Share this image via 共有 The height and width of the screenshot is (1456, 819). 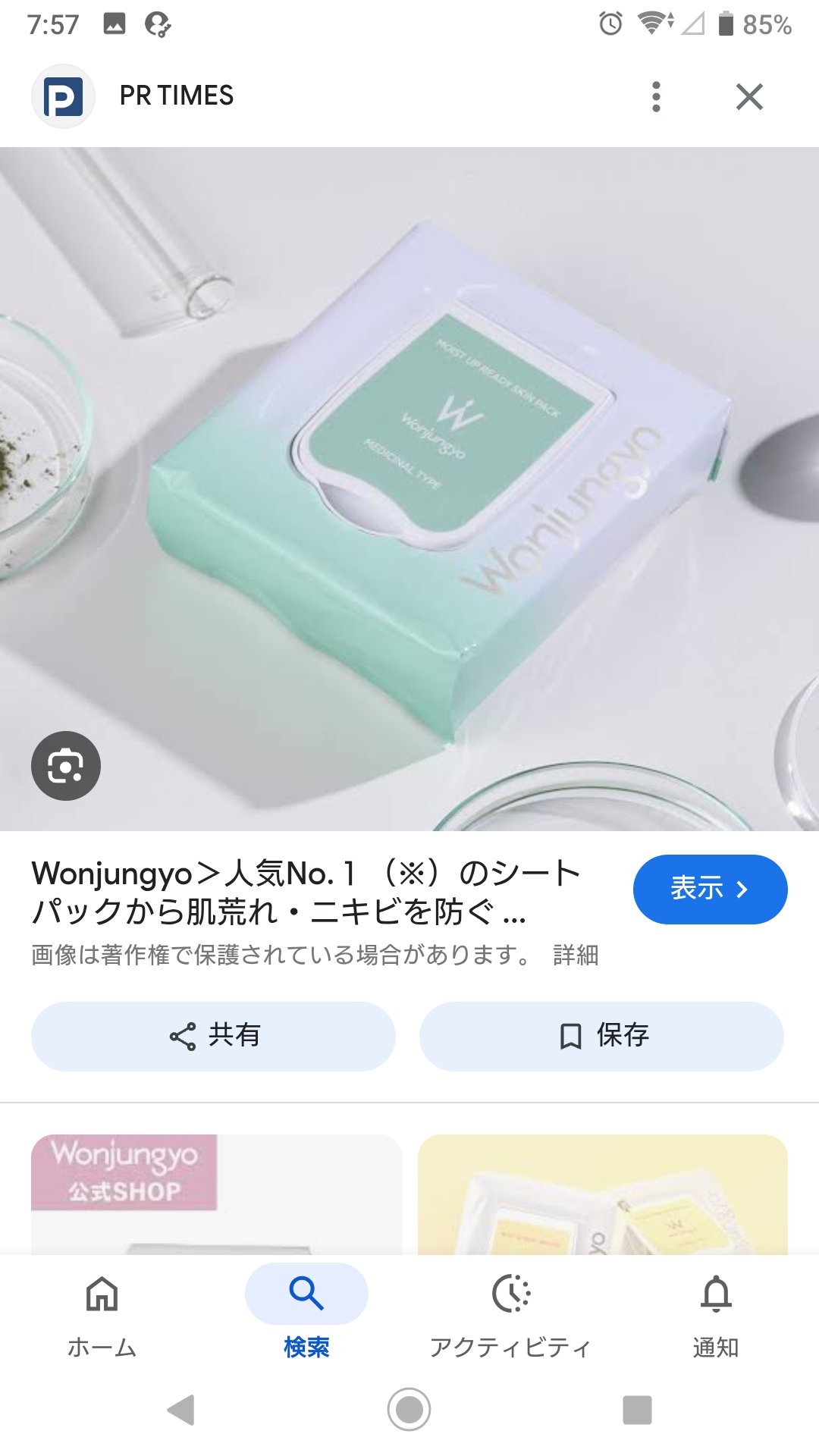tap(213, 1036)
